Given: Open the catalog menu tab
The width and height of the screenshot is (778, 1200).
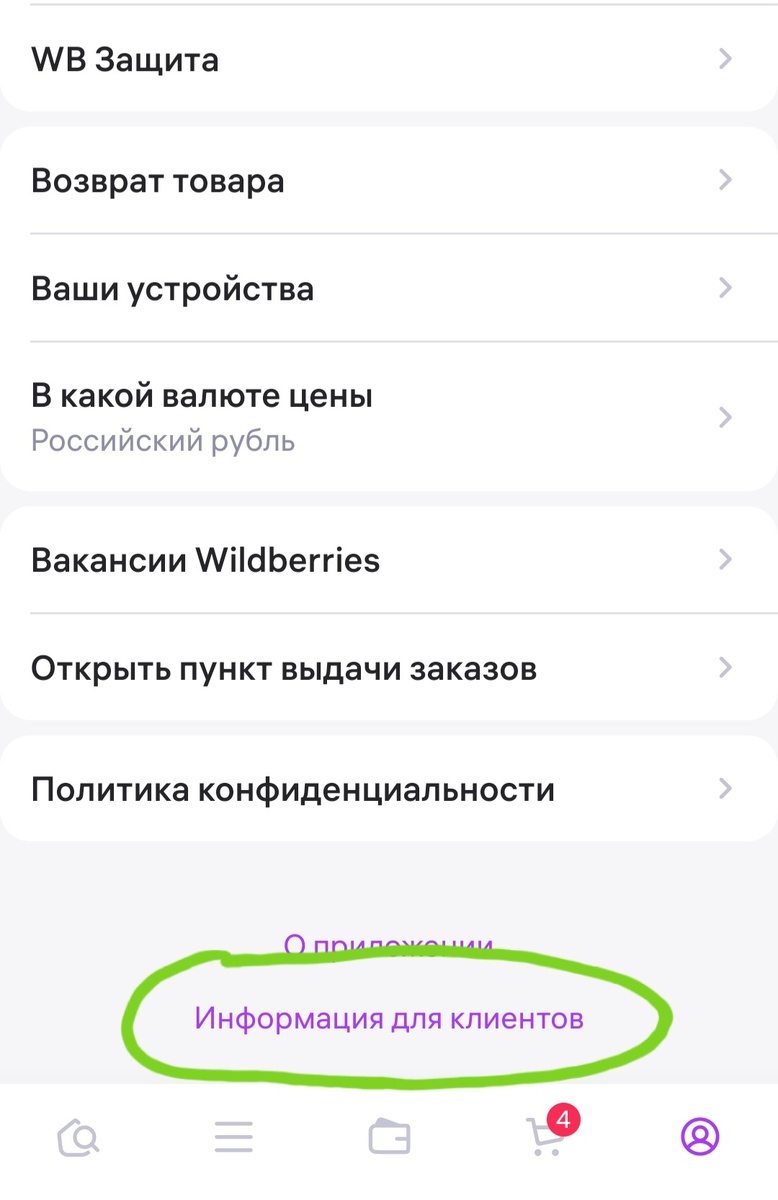Looking at the screenshot, I should tap(234, 1137).
